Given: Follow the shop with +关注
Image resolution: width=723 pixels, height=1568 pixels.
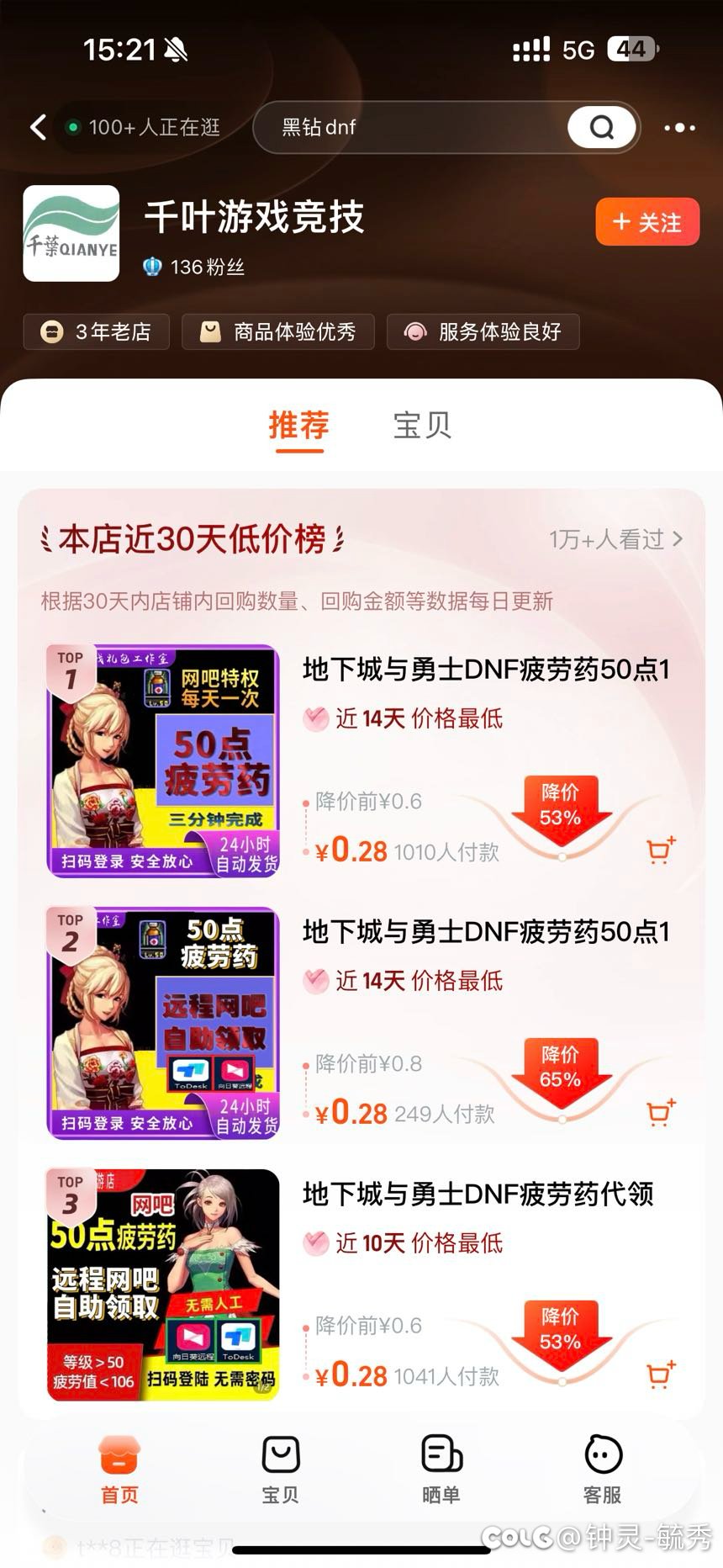Looking at the screenshot, I should 647,222.
